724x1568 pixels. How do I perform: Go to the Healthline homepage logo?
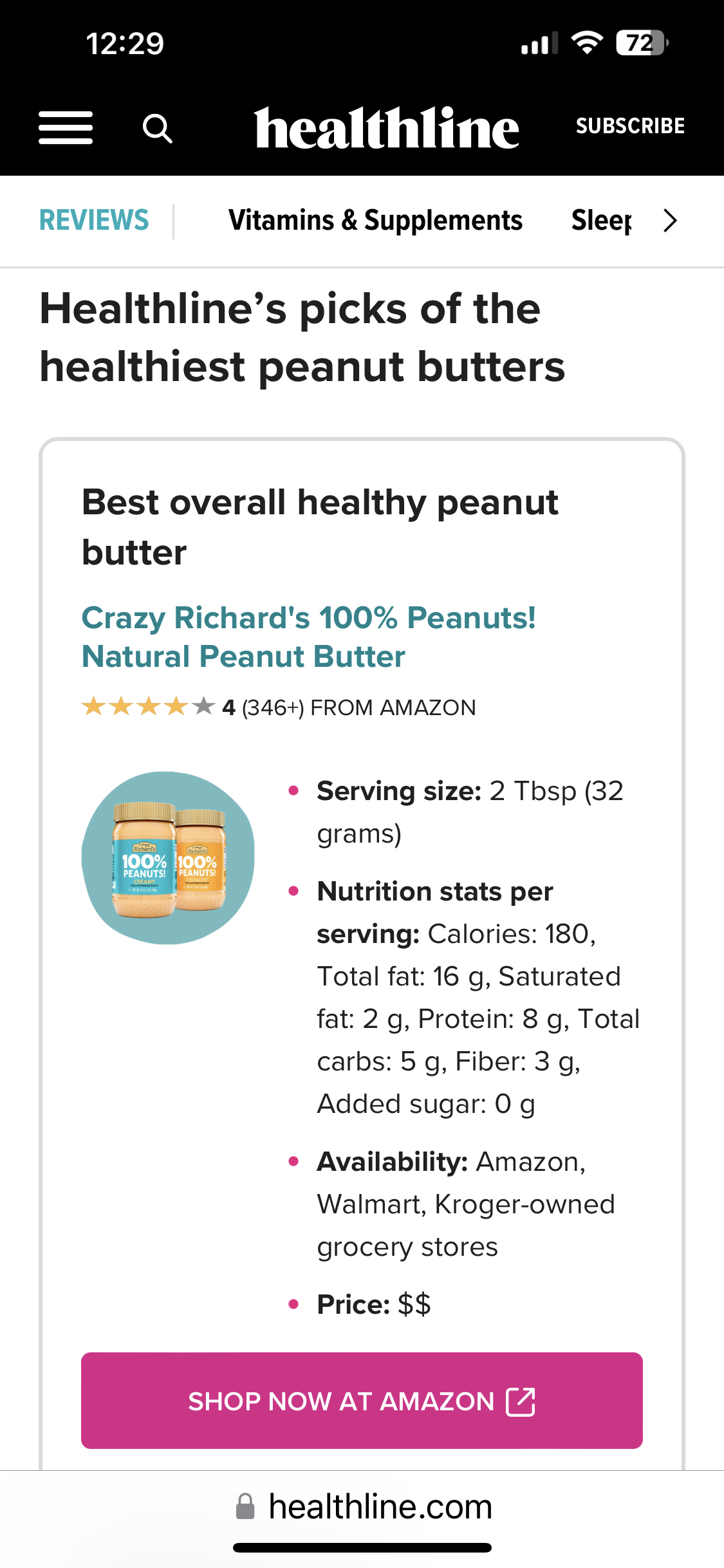(386, 127)
